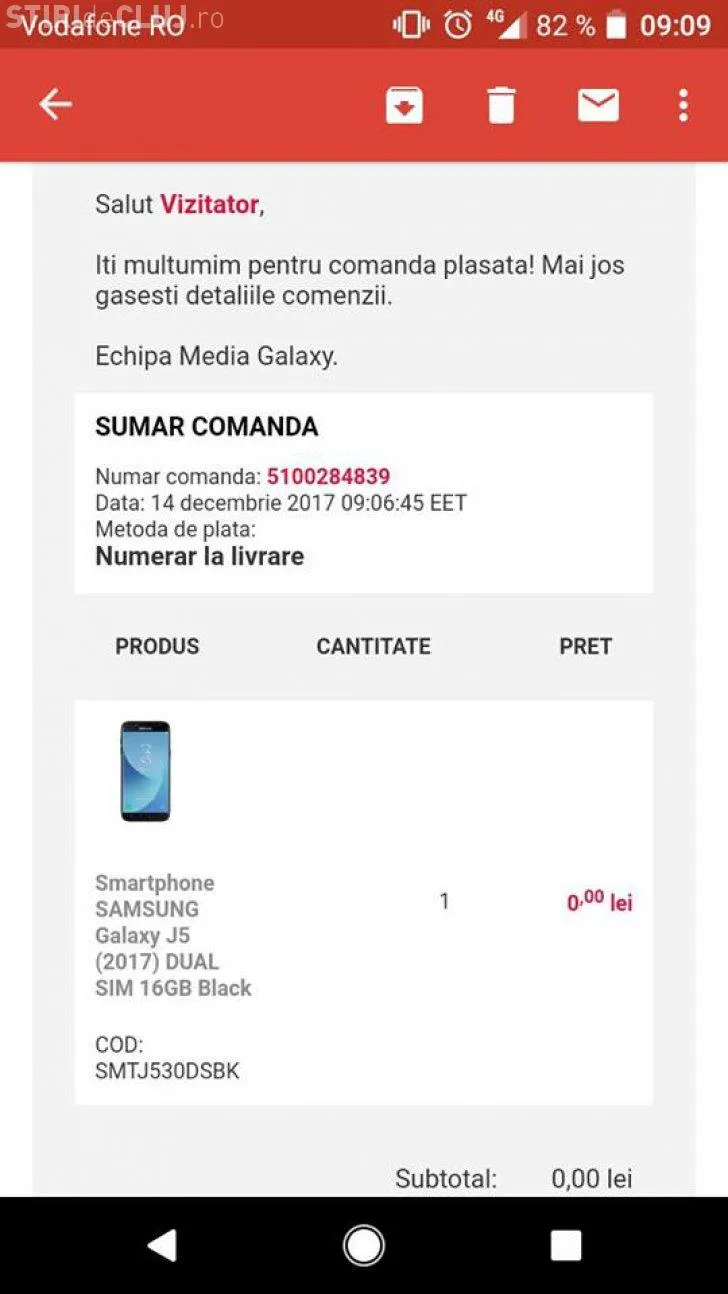Open the overflow menu
Viewport: 728px width, 1294px height.
click(683, 105)
